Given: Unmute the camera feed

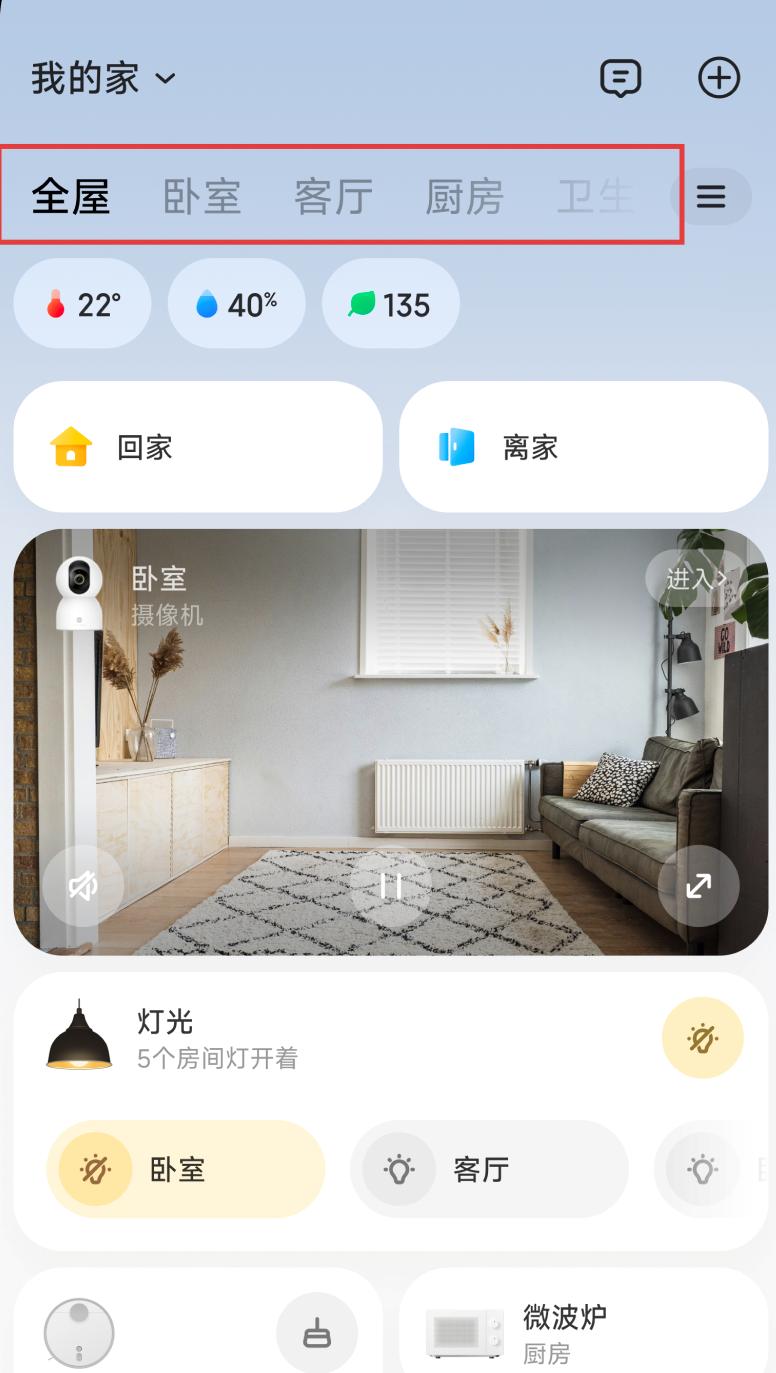Looking at the screenshot, I should [83, 885].
